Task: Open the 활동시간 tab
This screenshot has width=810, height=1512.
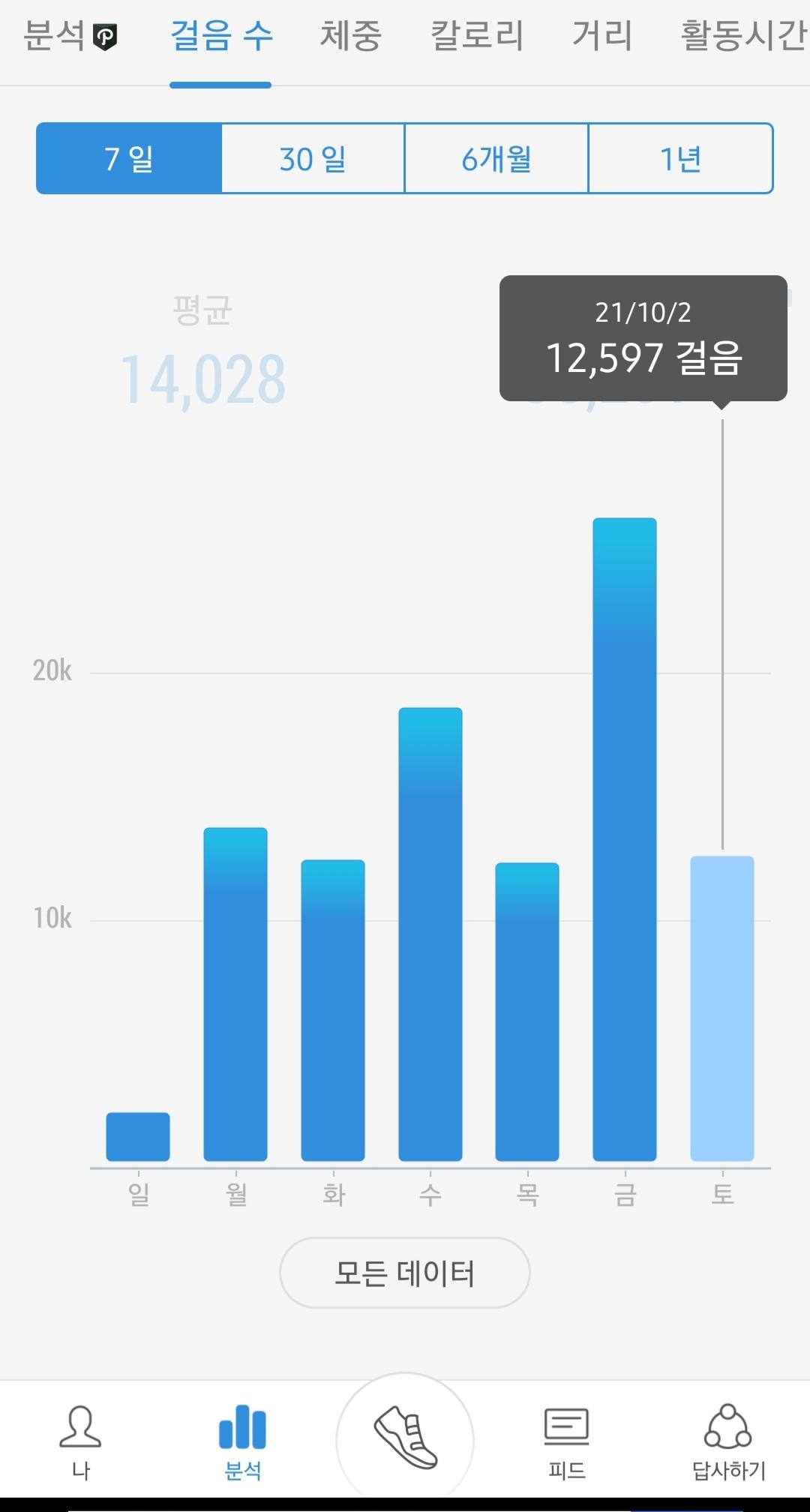Action: 742,36
